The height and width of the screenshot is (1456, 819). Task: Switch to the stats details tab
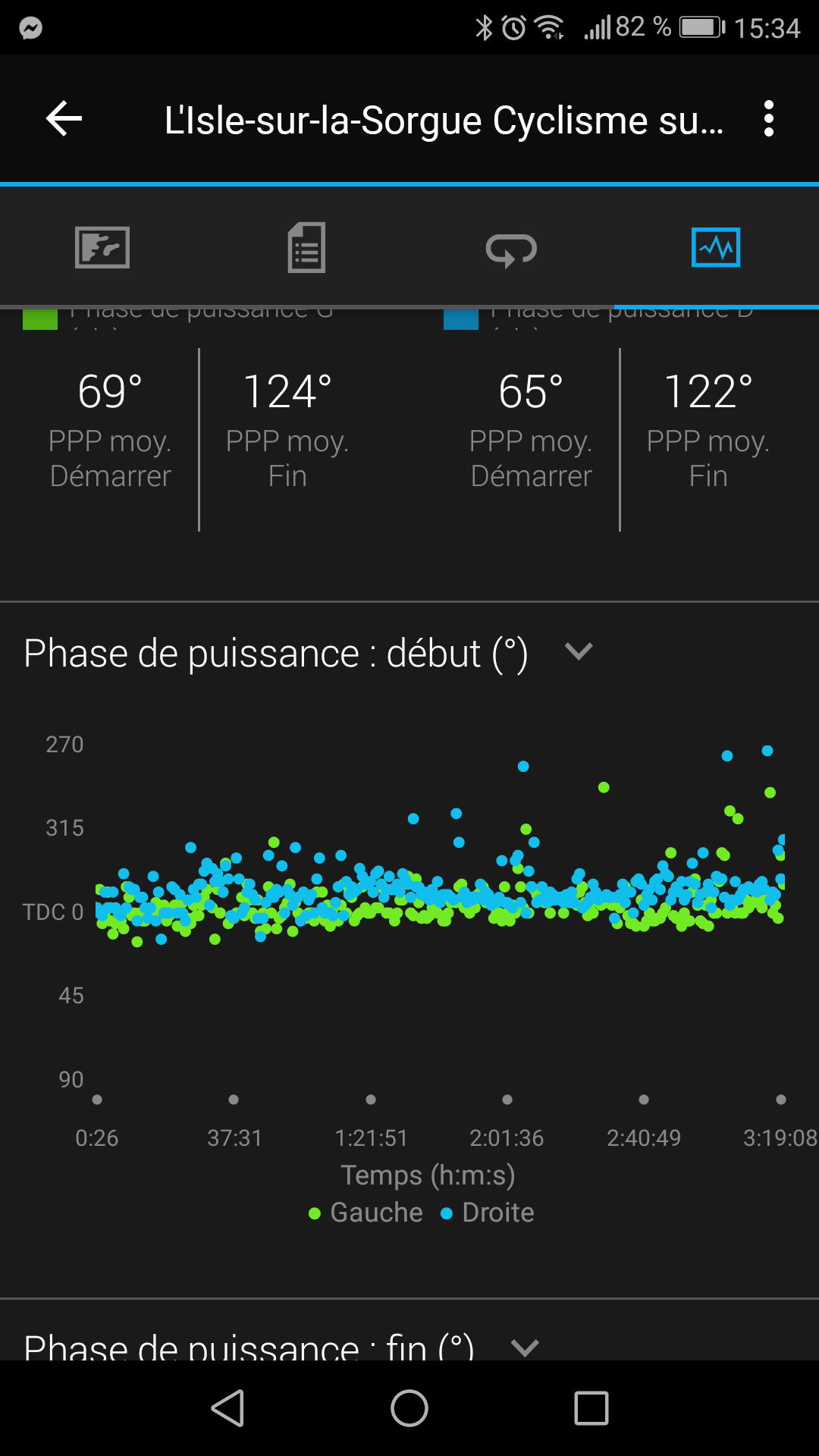306,247
